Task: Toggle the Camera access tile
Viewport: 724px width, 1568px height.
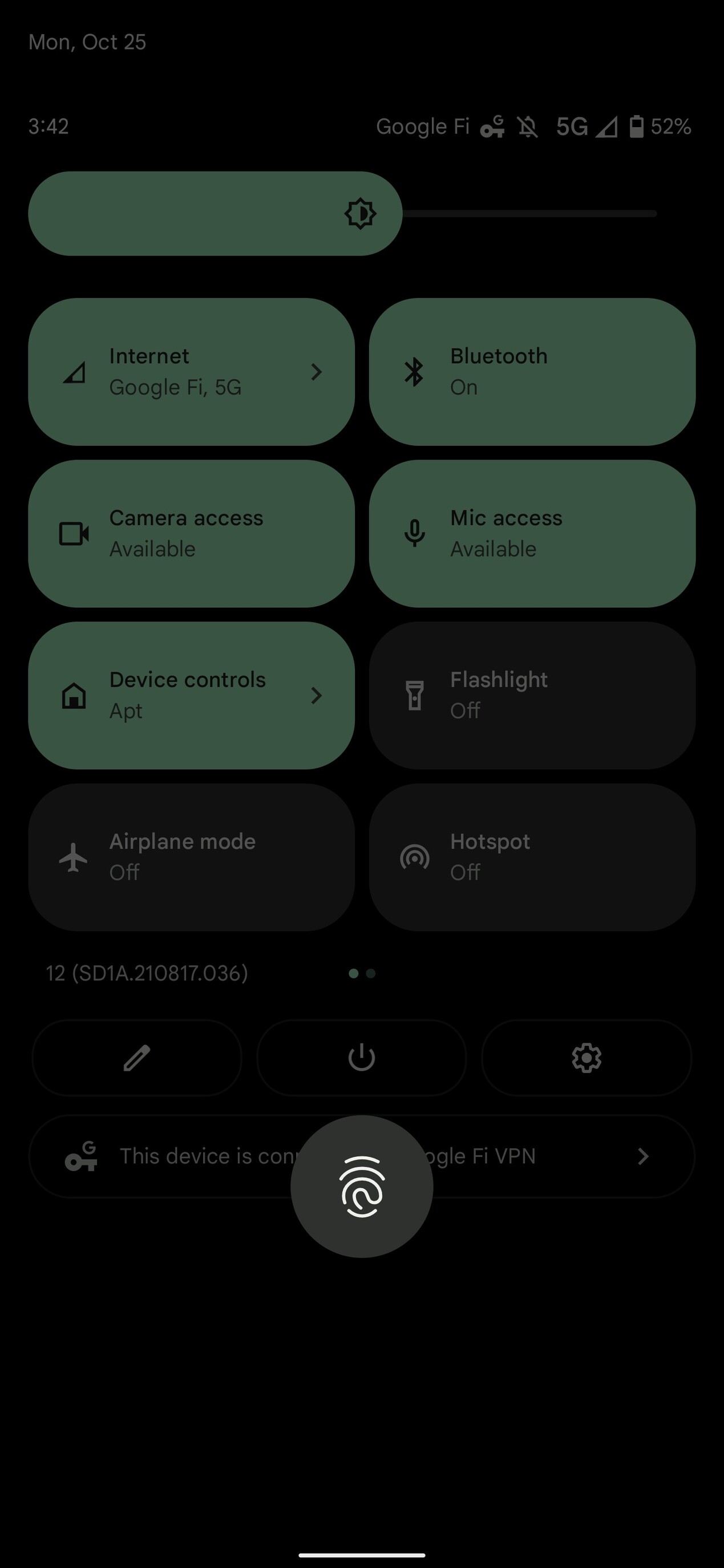Action: [x=191, y=533]
